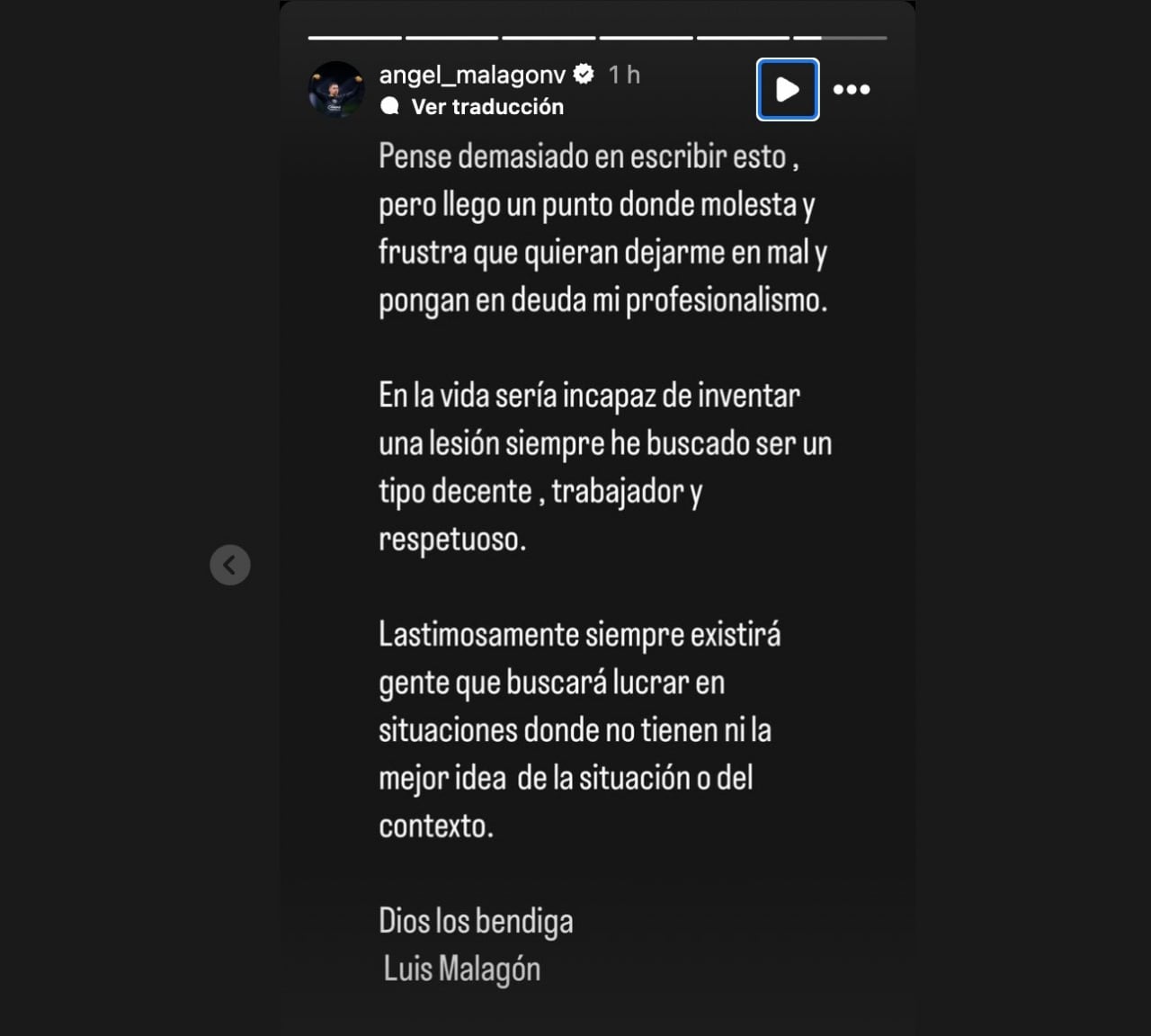Go back to the previous story
1151x1036 pixels.
pyautogui.click(x=230, y=565)
